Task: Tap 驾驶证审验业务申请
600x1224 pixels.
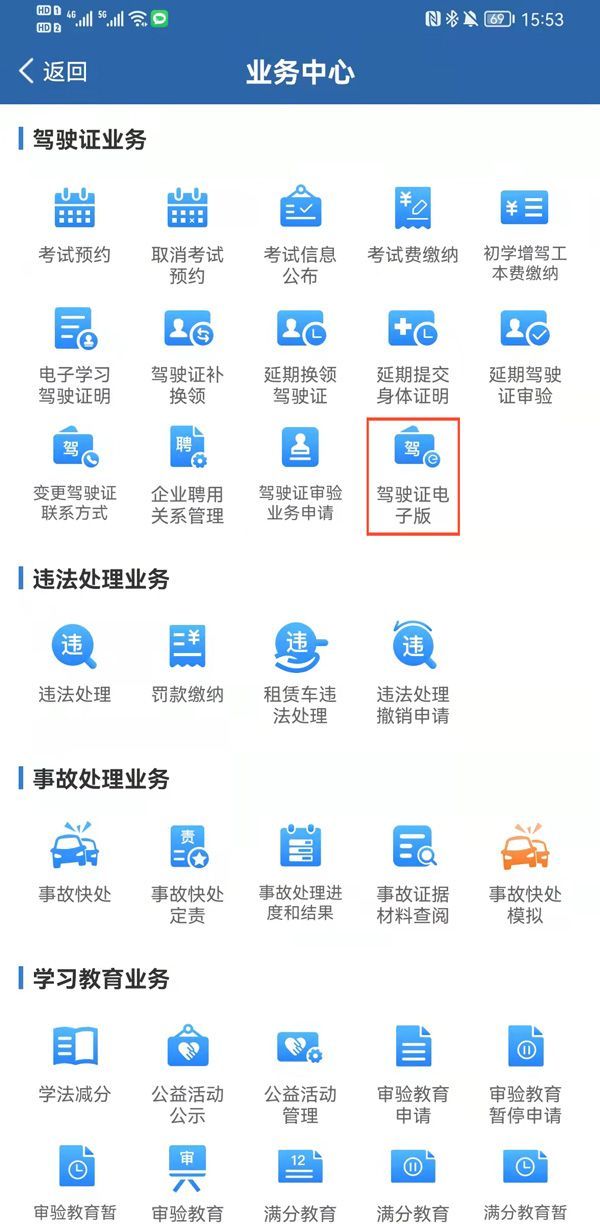Action: pos(300,474)
